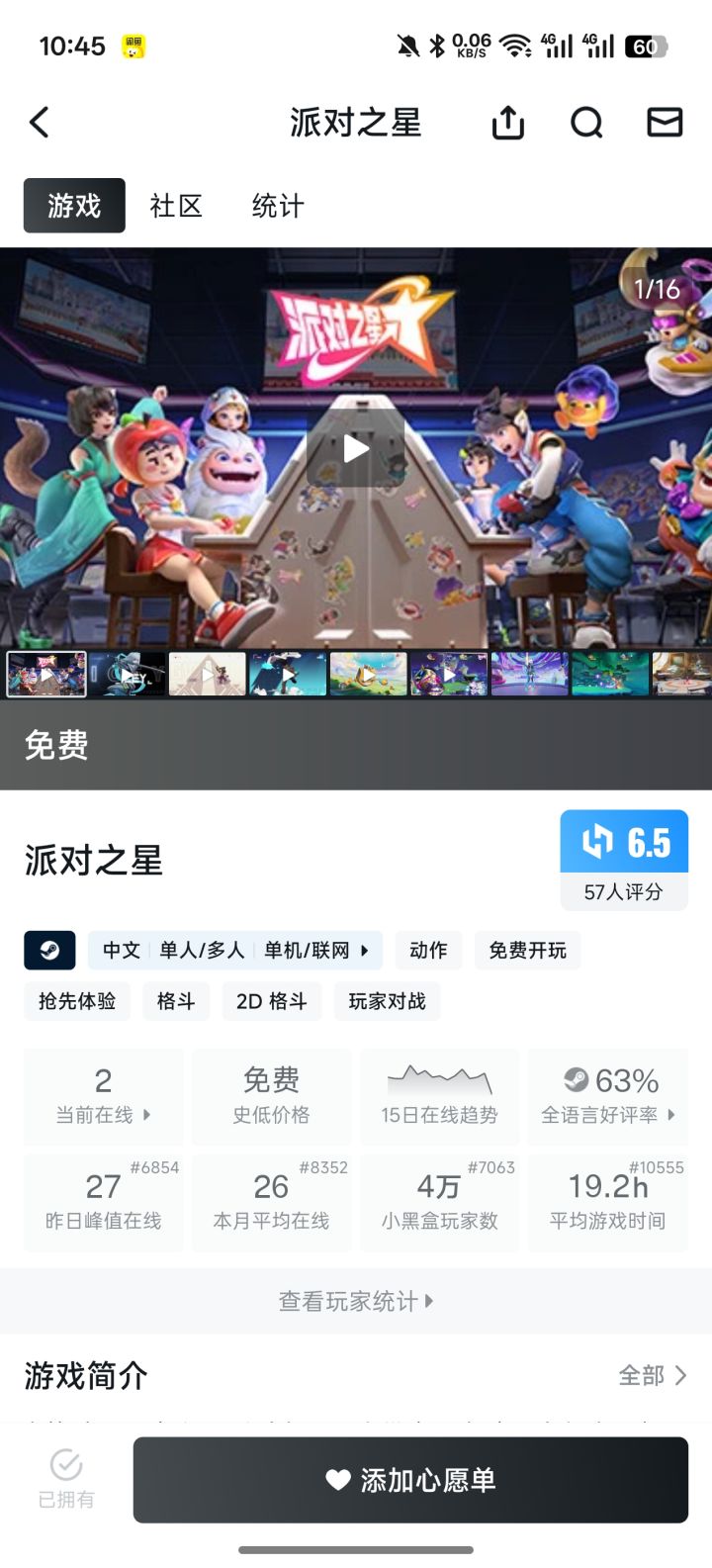
Task: Expand the 全语言好评率 review details
Action: tap(607, 1116)
